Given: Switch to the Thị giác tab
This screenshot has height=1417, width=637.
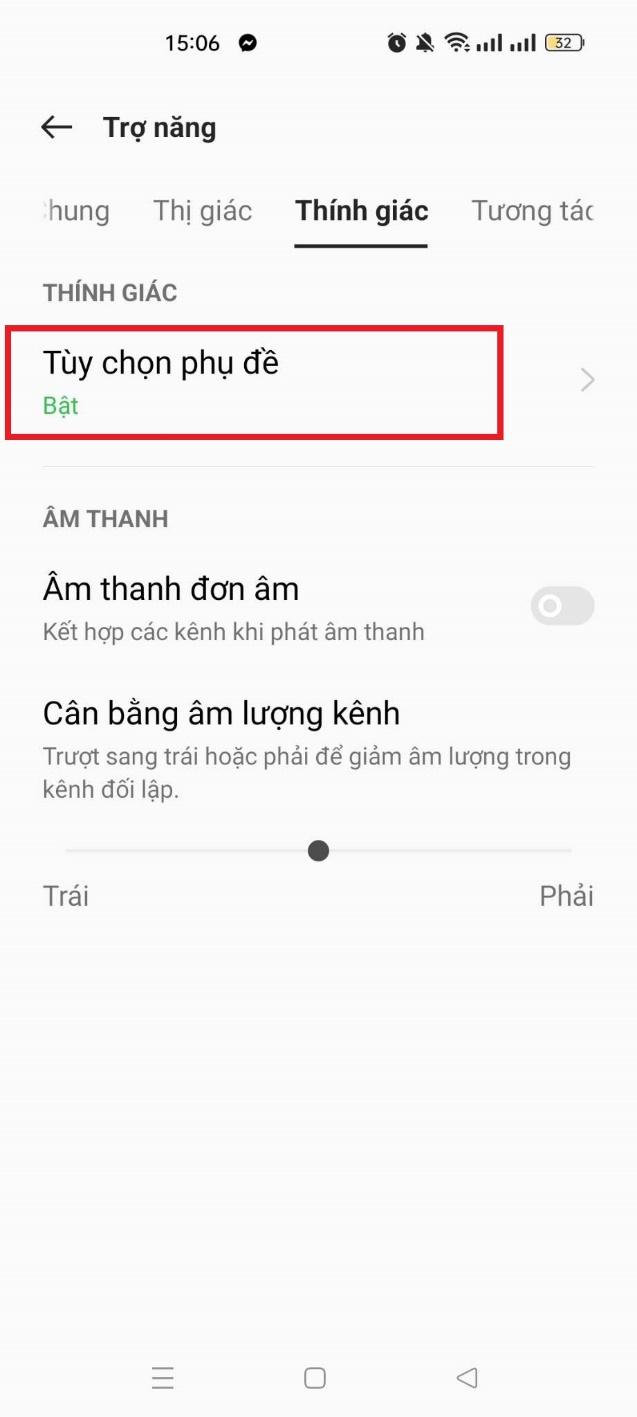Looking at the screenshot, I should click(203, 211).
